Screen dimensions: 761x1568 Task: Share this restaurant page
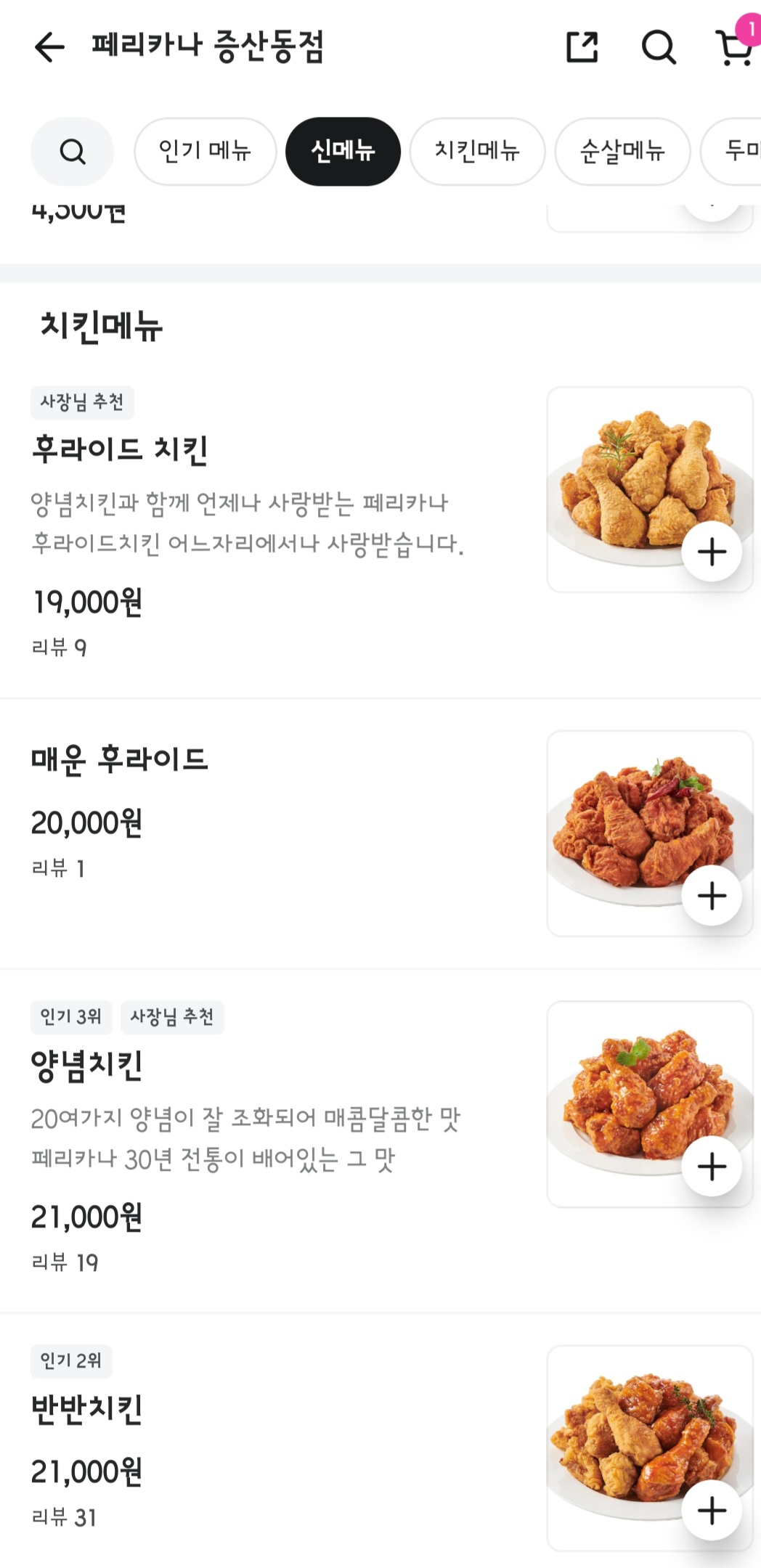tap(582, 48)
